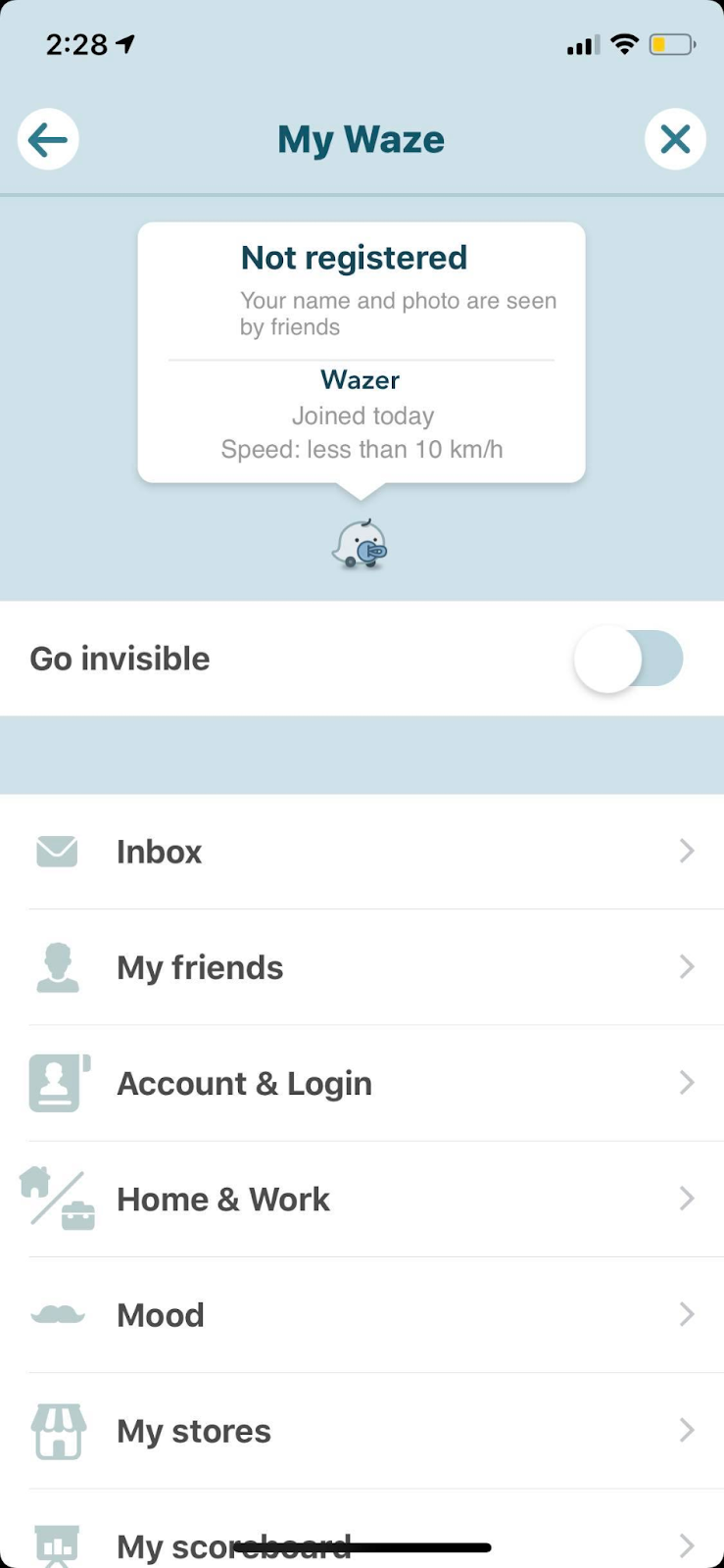Close the My Waze screen
The height and width of the screenshot is (1568, 724).
click(675, 139)
